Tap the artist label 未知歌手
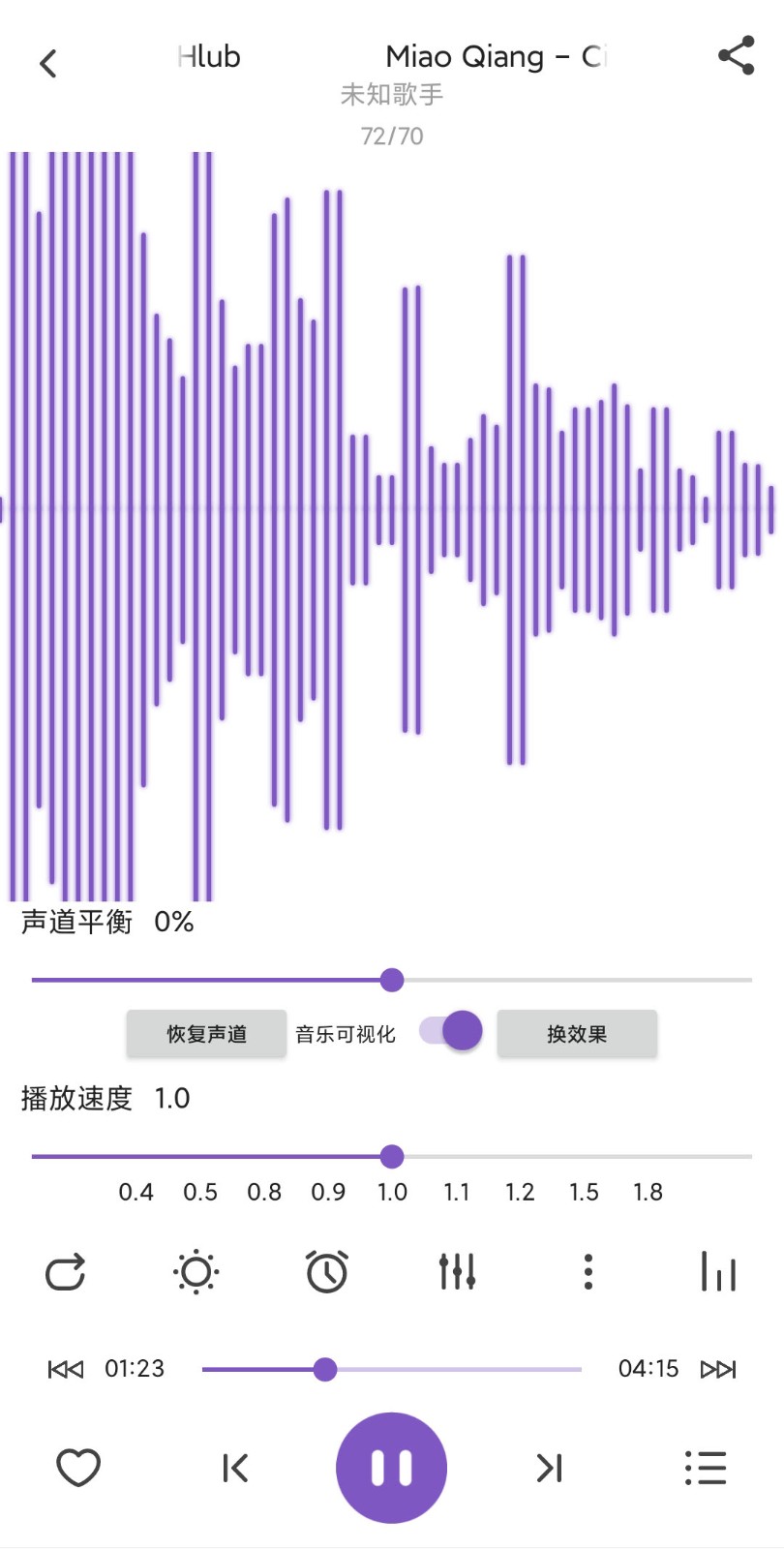 391,94
